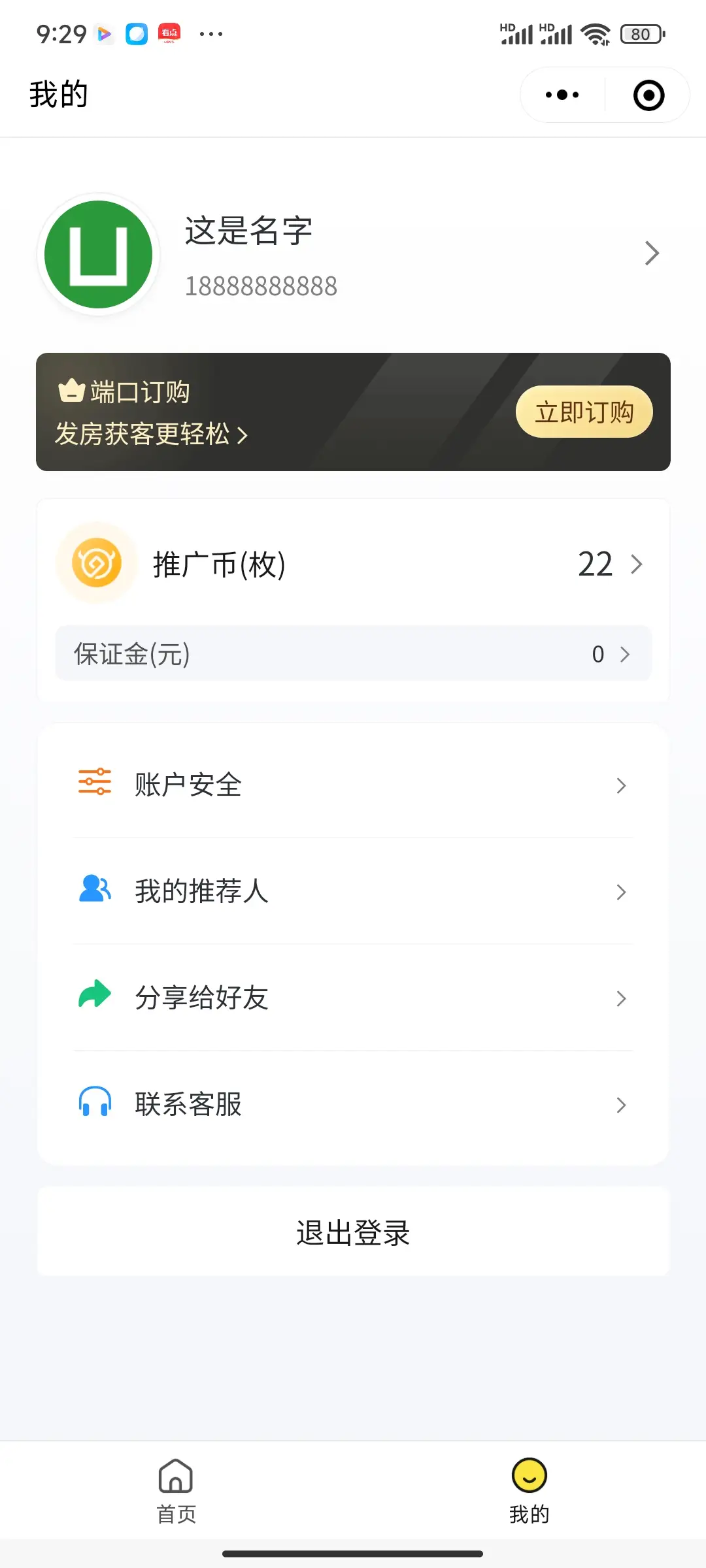Open 保证金 deposit details

click(x=353, y=654)
